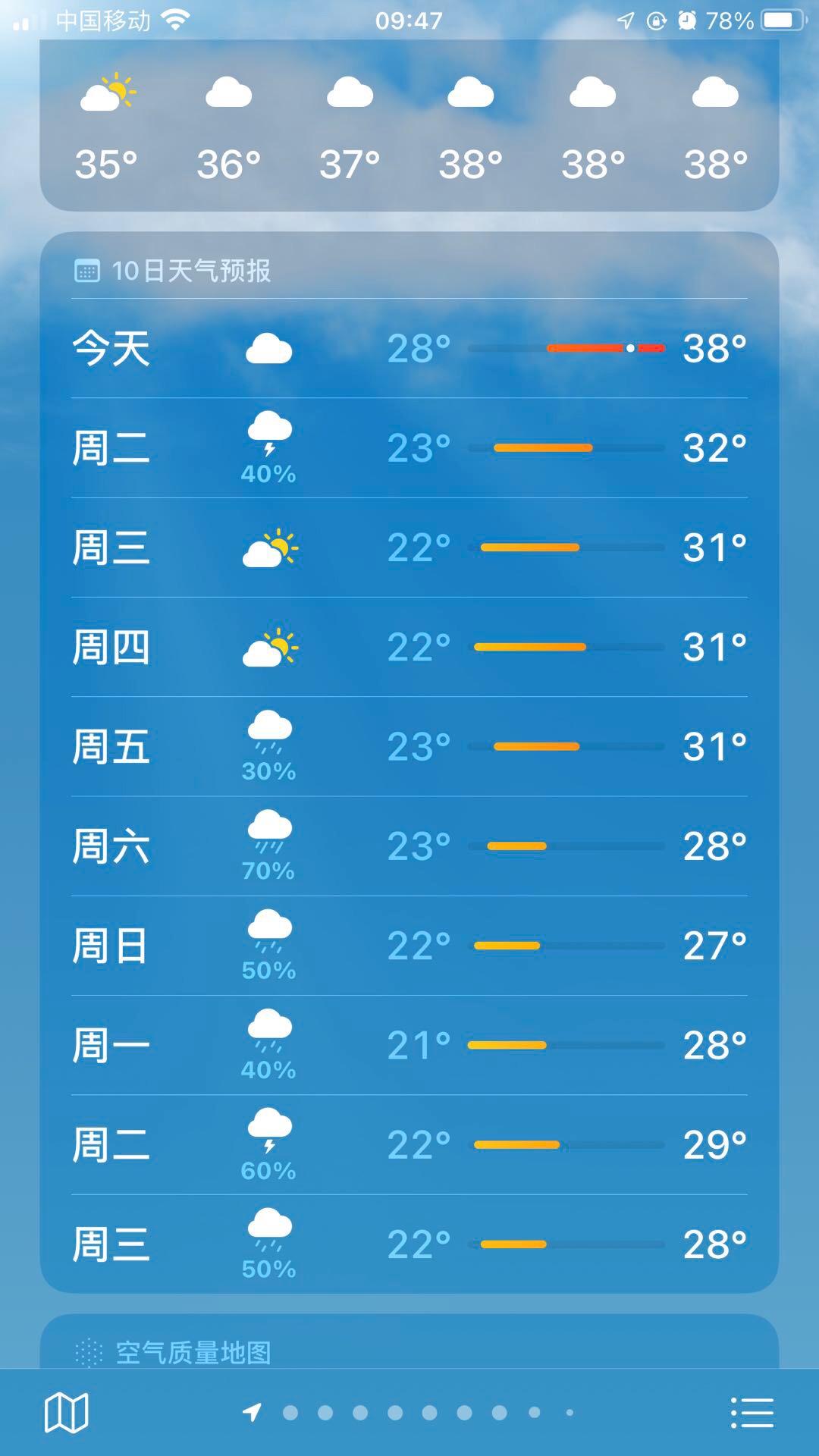This screenshot has width=819, height=1456.
Task: Open the saved city list
Action: tap(752, 1413)
